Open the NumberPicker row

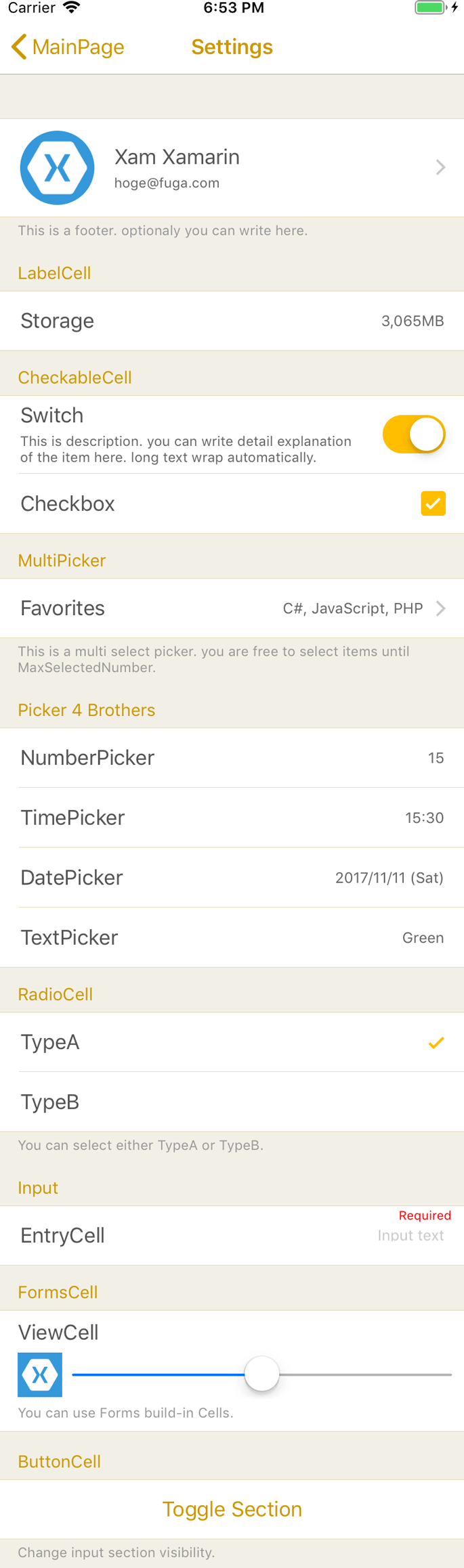232,758
